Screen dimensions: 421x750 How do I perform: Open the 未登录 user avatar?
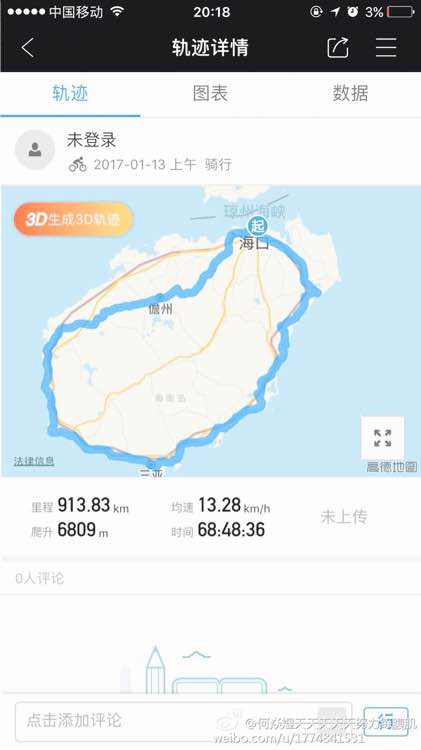point(34,150)
